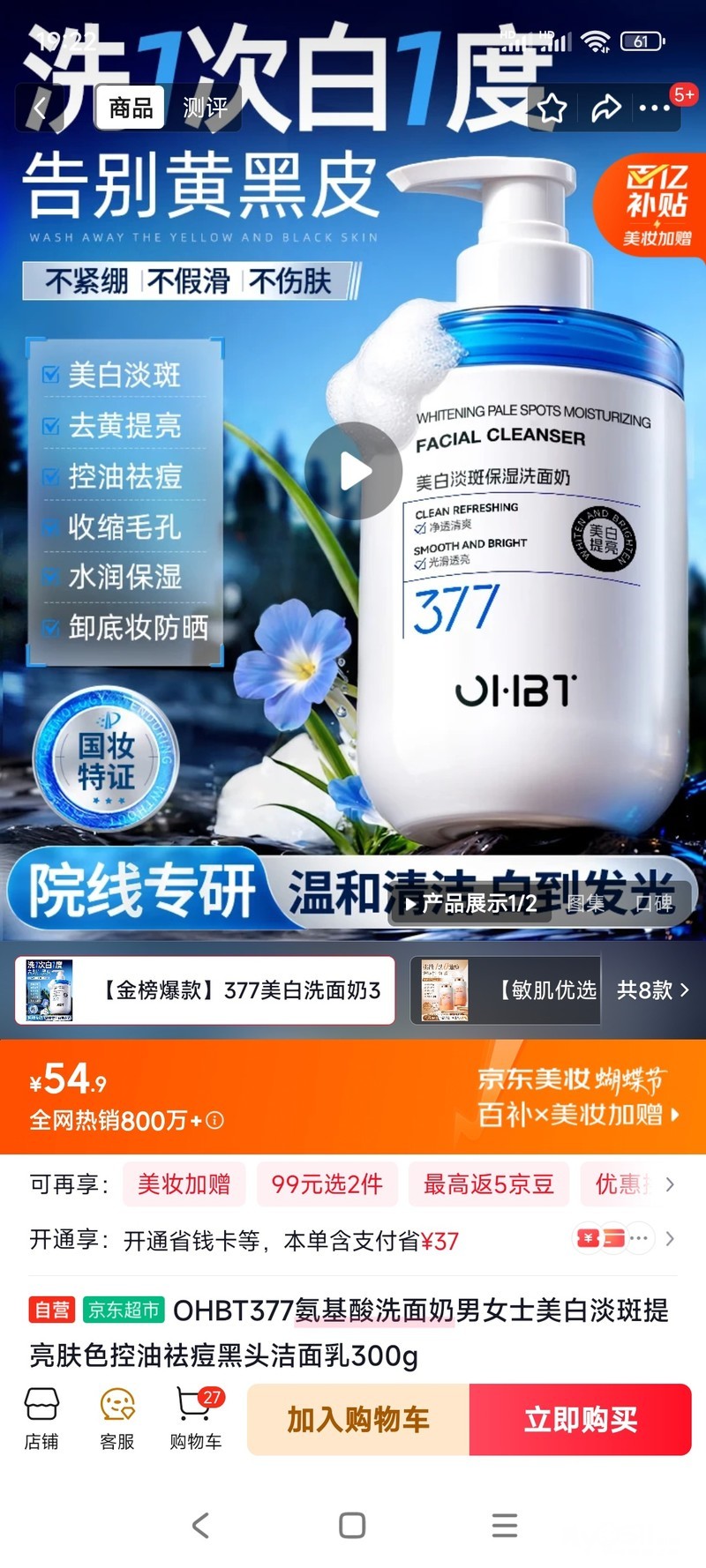Contact 客服 customer service
Image resolution: width=706 pixels, height=1568 pixels.
click(117, 1419)
